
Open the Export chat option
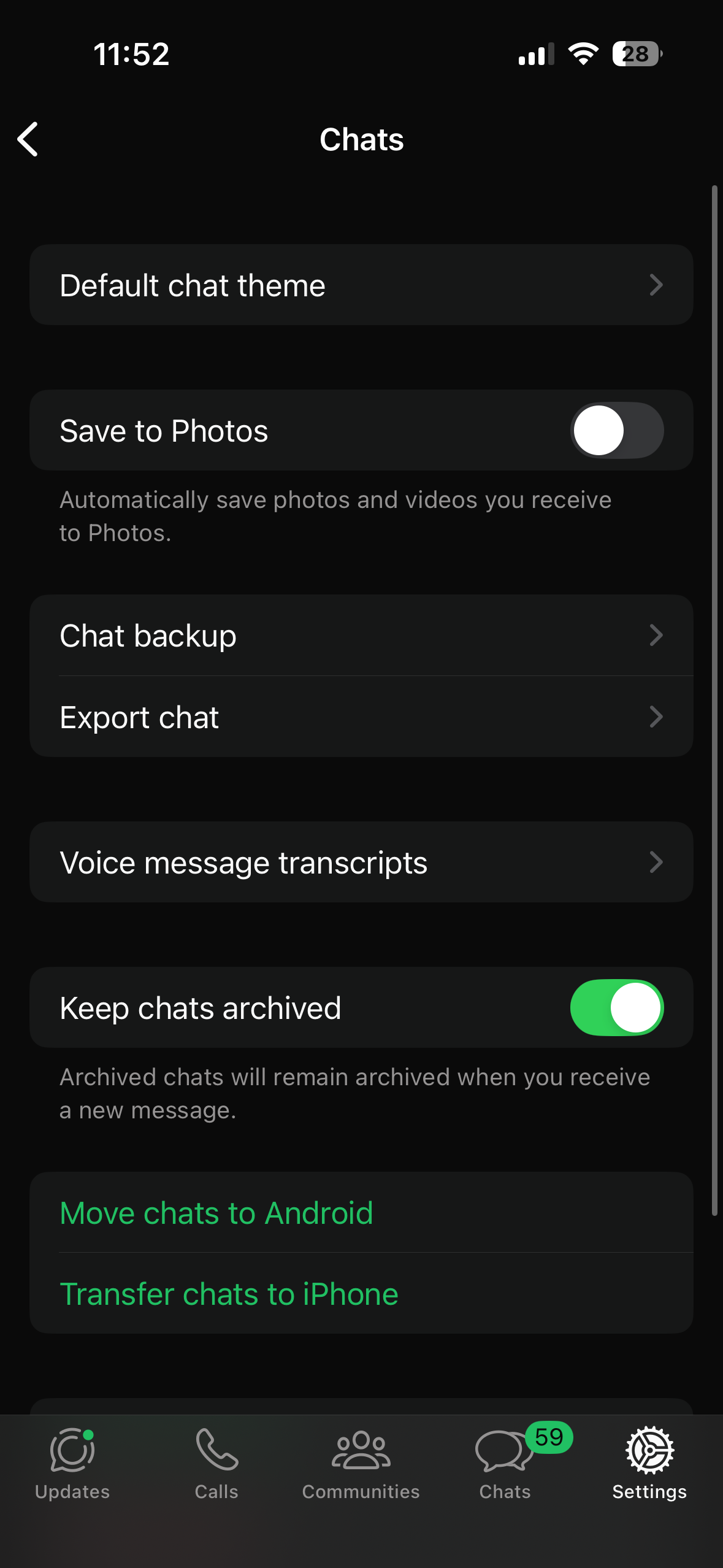point(361,717)
